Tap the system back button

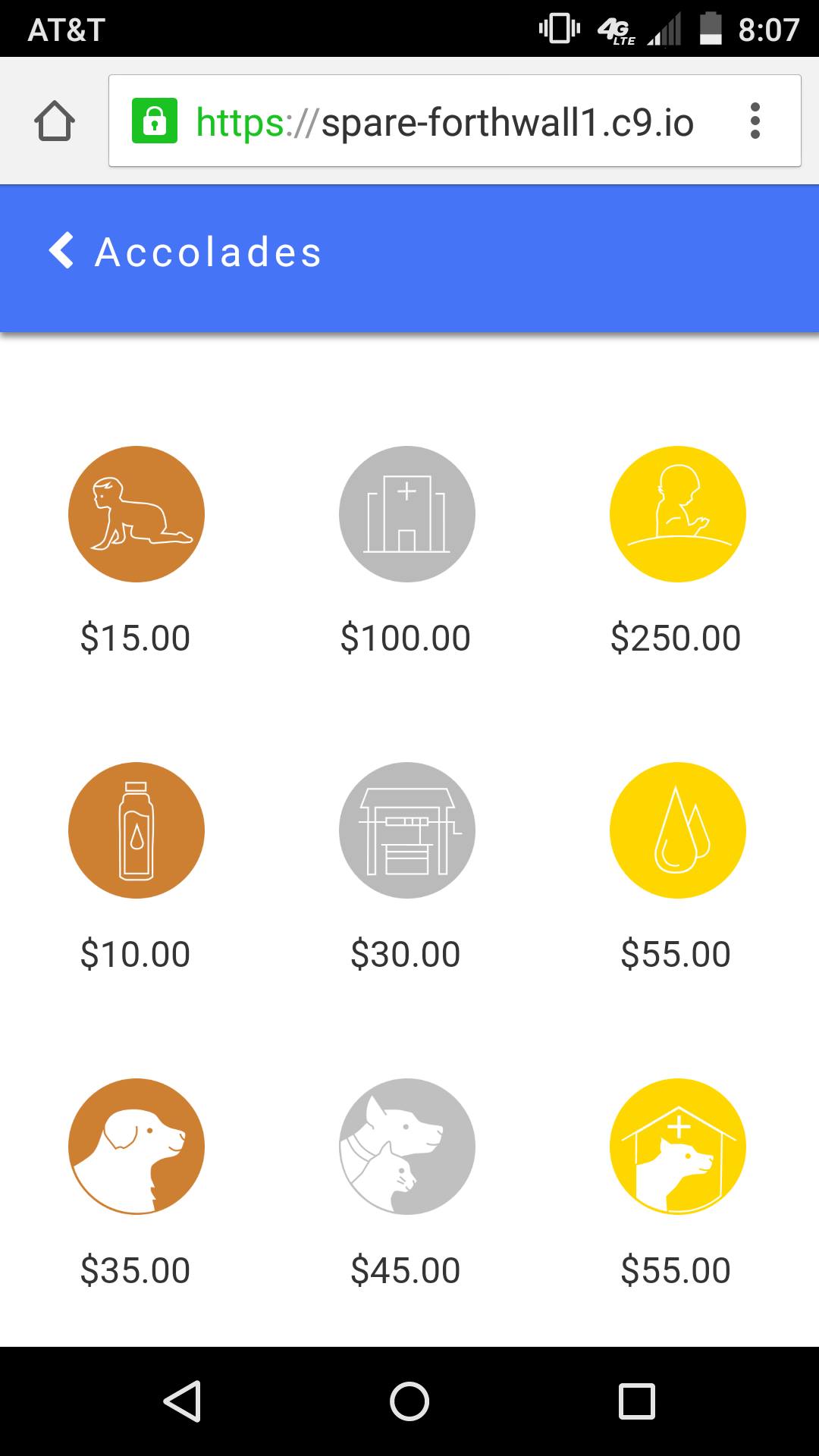(x=183, y=1401)
